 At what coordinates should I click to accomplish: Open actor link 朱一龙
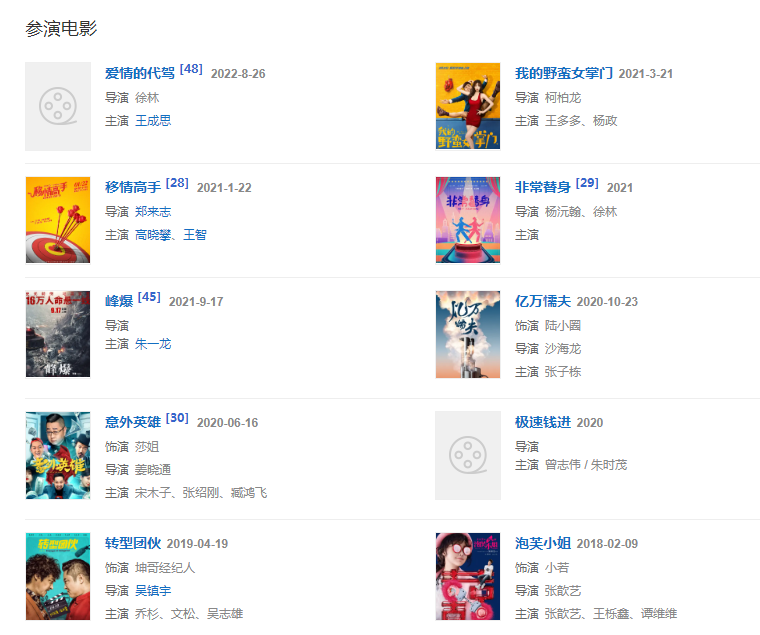153,343
